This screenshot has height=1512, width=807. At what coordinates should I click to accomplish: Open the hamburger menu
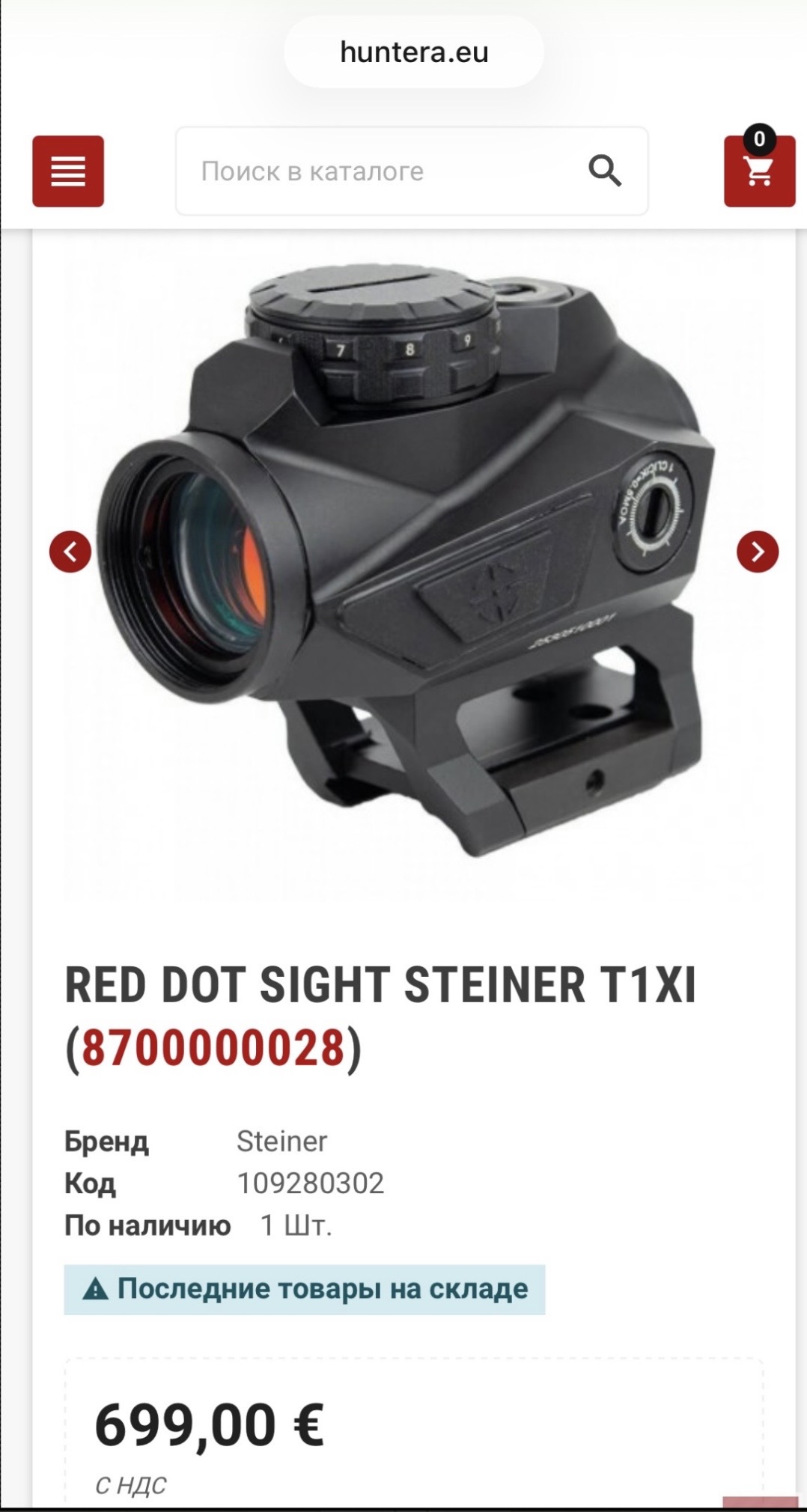pyautogui.click(x=68, y=171)
